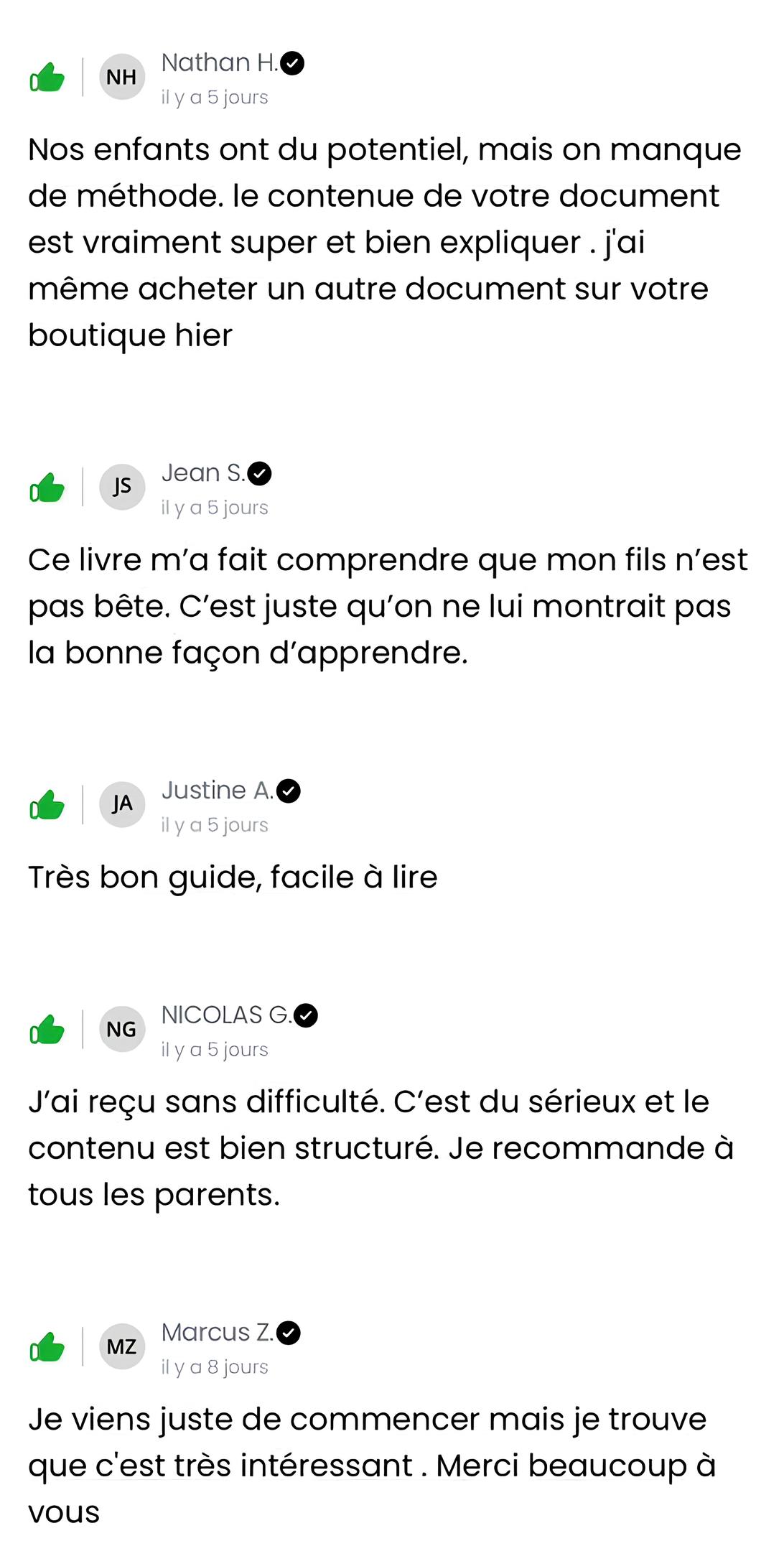Select the JS avatar circle
This screenshot has height=1551, width=784.
click(x=123, y=487)
